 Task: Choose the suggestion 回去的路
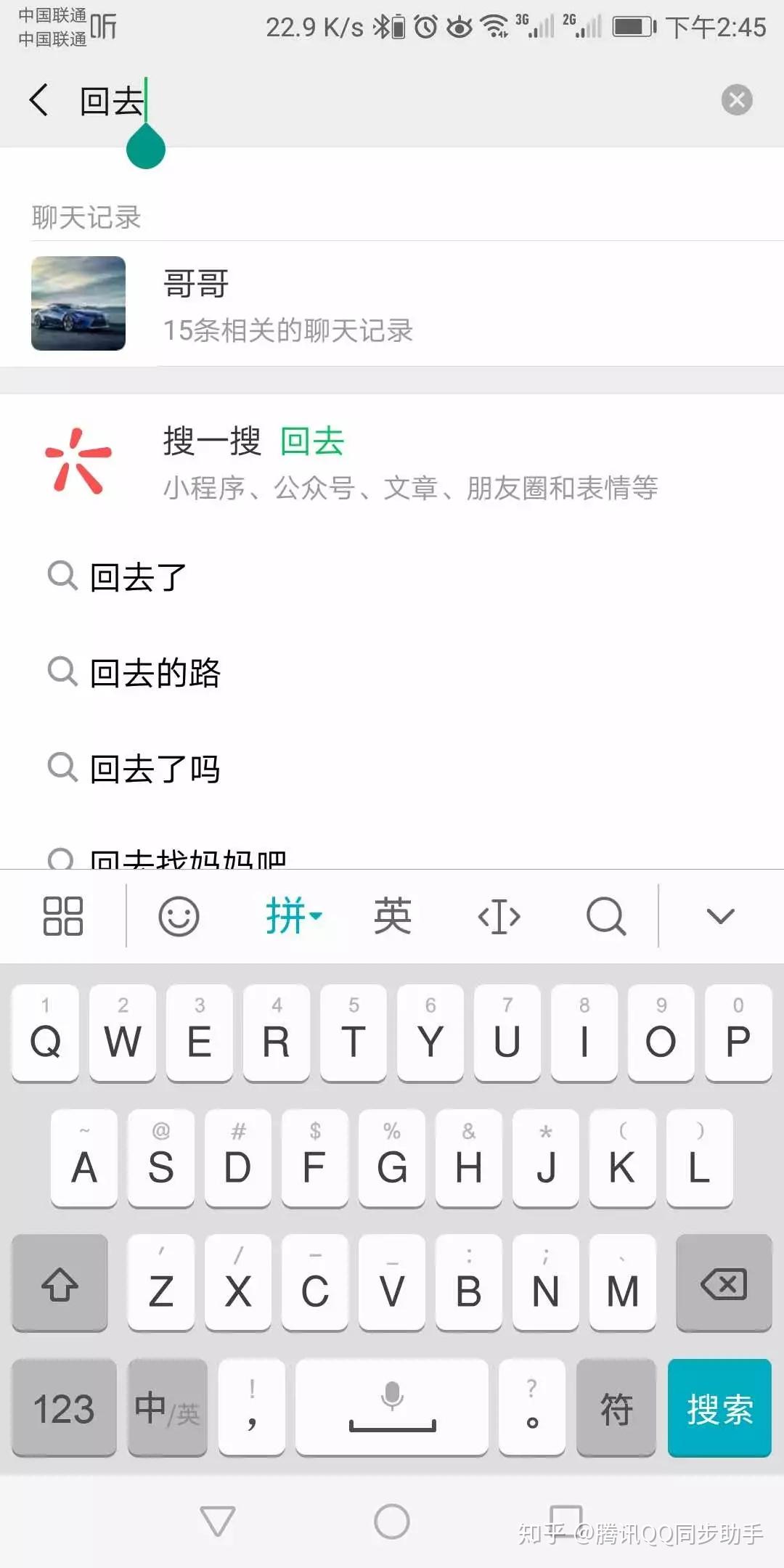point(392,673)
